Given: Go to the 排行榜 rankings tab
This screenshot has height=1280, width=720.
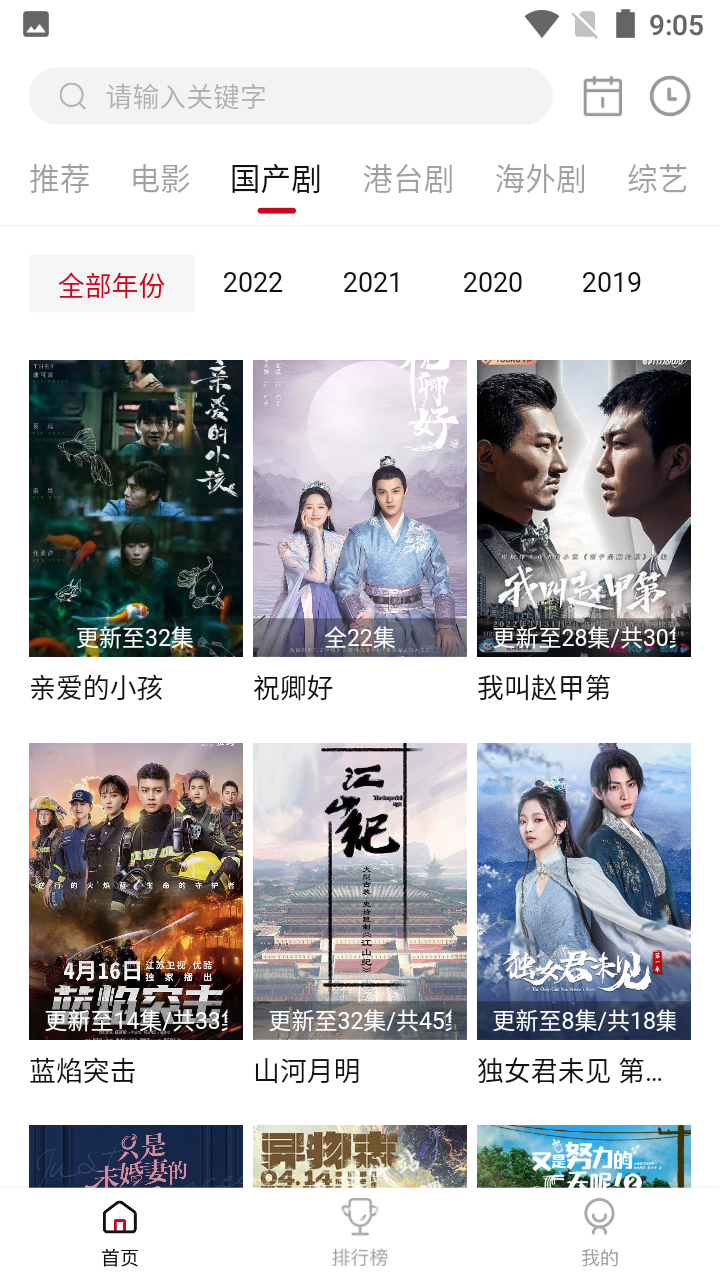Looking at the screenshot, I should point(359,1233).
